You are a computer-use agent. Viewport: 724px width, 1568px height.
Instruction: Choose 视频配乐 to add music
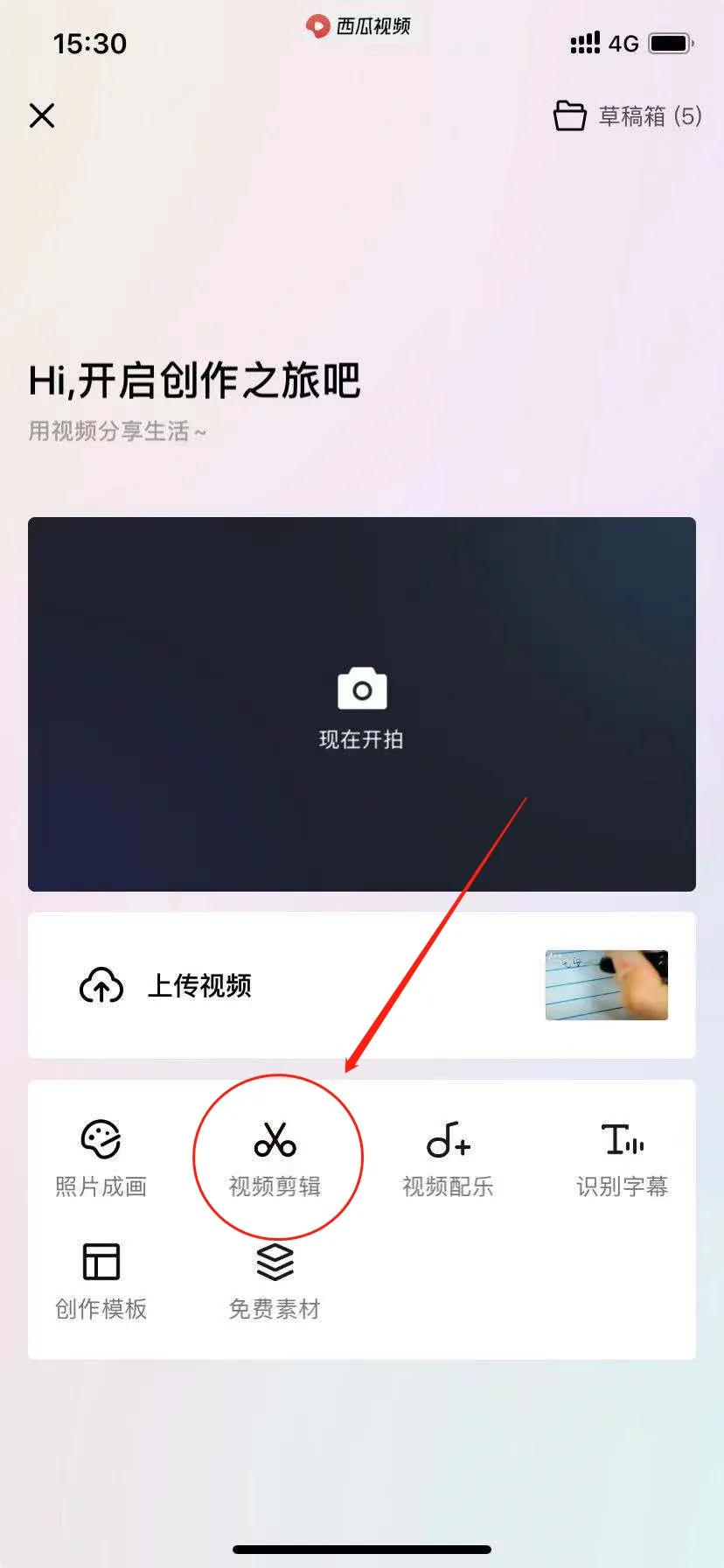pyautogui.click(x=448, y=1158)
